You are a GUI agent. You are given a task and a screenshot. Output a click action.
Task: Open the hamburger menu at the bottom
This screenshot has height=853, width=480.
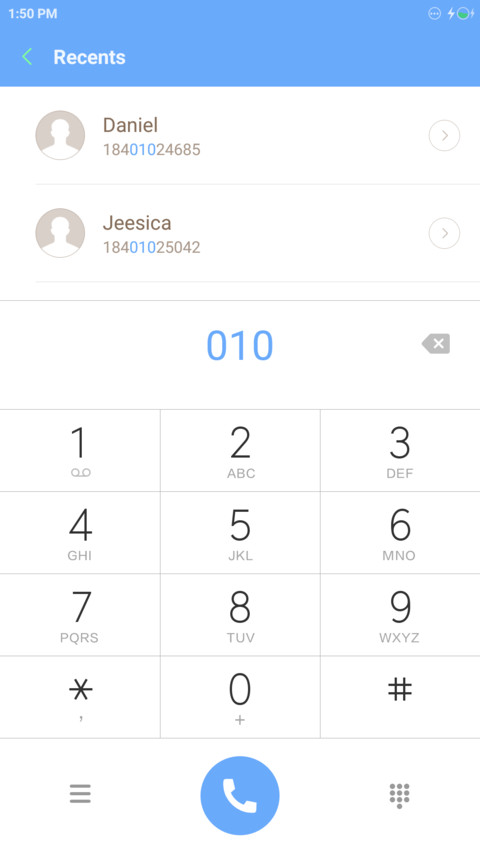pyautogui.click(x=80, y=794)
